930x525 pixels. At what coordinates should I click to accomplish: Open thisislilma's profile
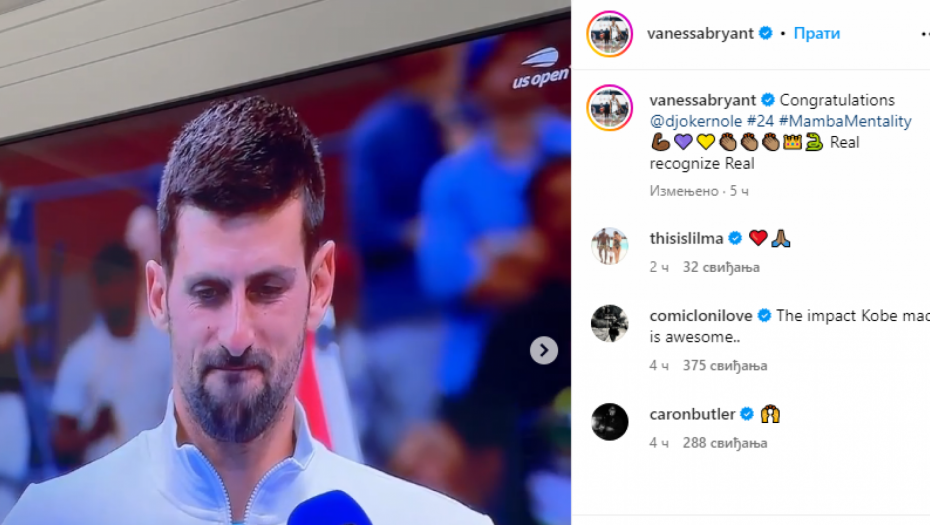(687, 238)
